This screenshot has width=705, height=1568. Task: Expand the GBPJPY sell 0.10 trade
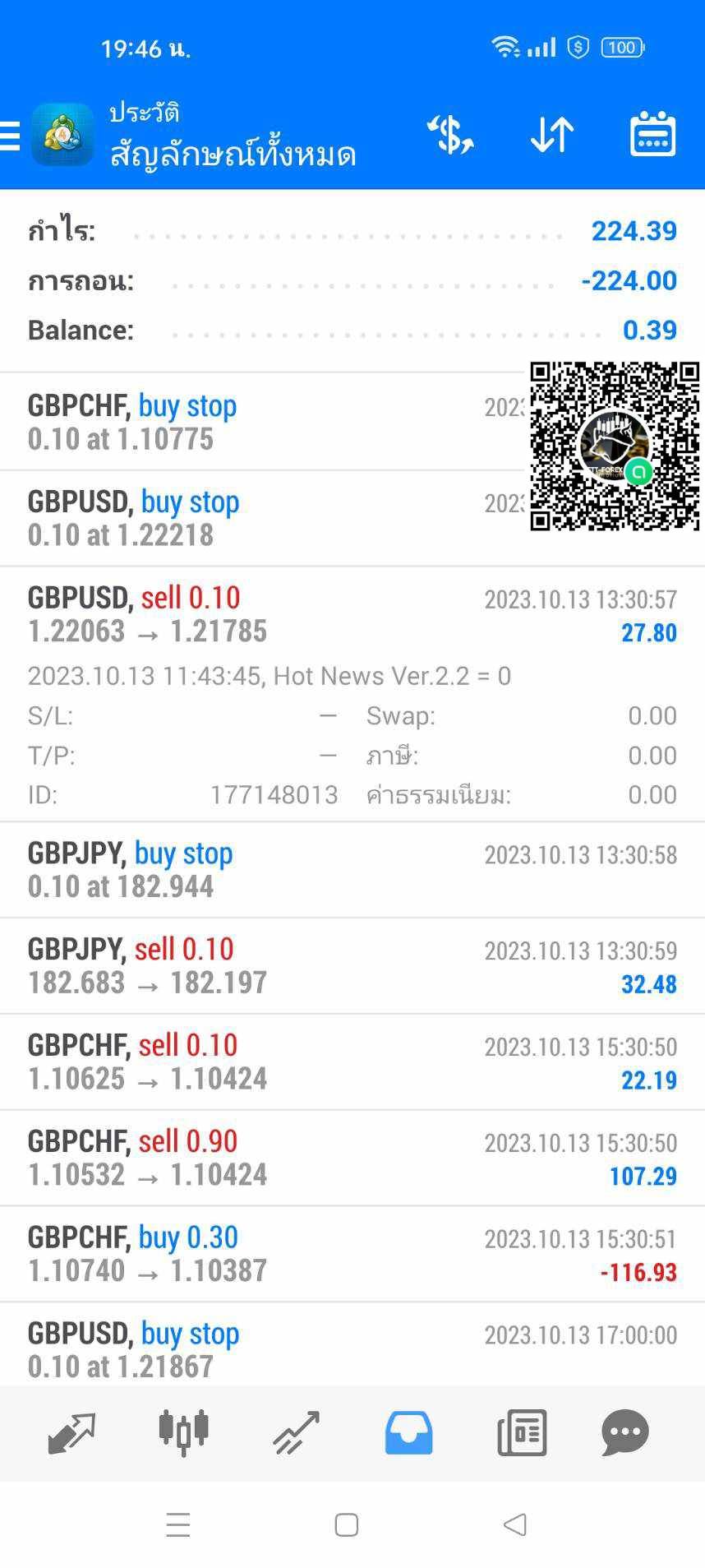(352, 966)
